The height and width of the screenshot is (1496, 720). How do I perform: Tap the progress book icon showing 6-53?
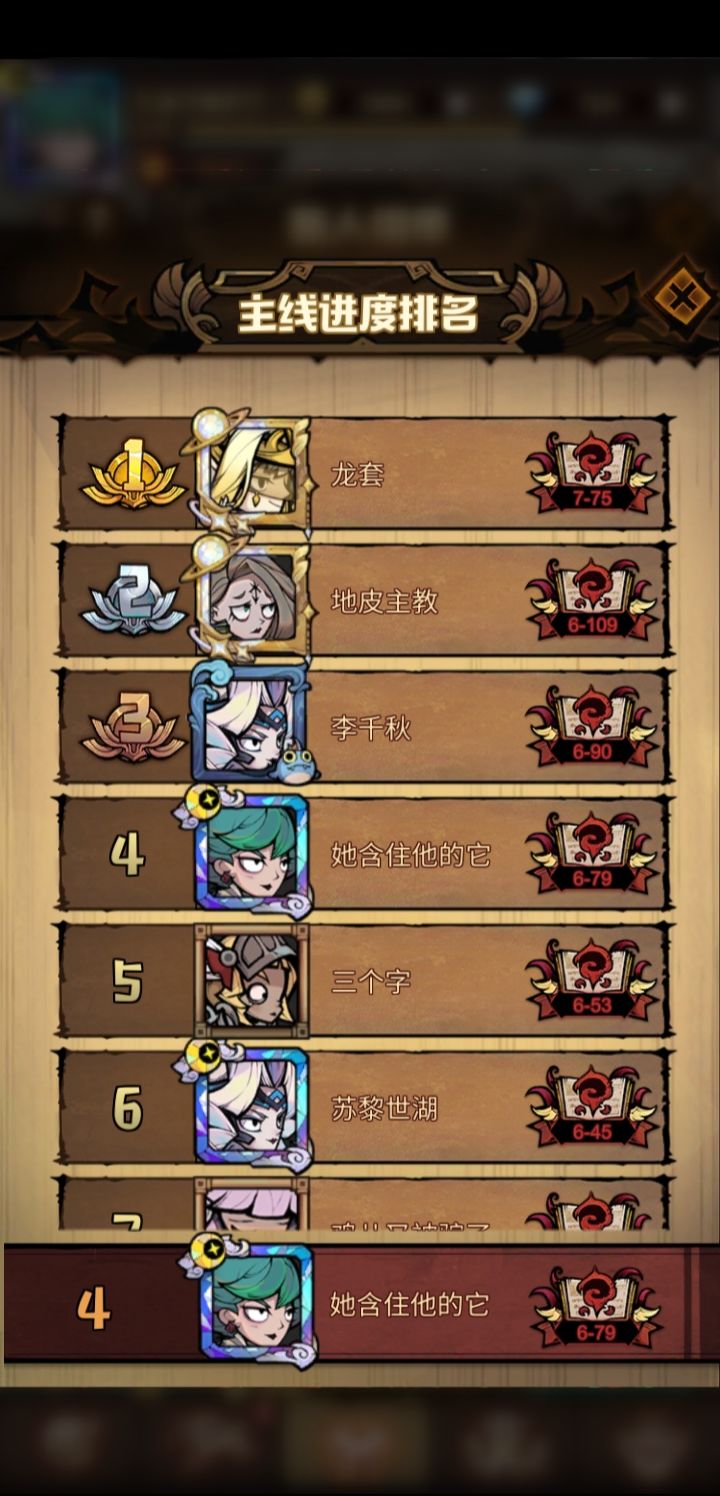[x=590, y=975]
